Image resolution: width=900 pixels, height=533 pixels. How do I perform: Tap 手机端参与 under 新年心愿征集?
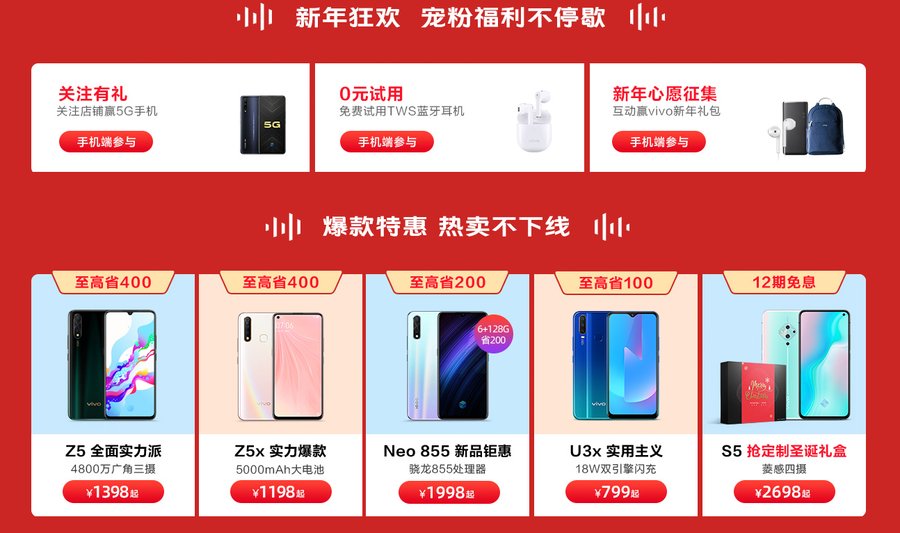point(659,142)
